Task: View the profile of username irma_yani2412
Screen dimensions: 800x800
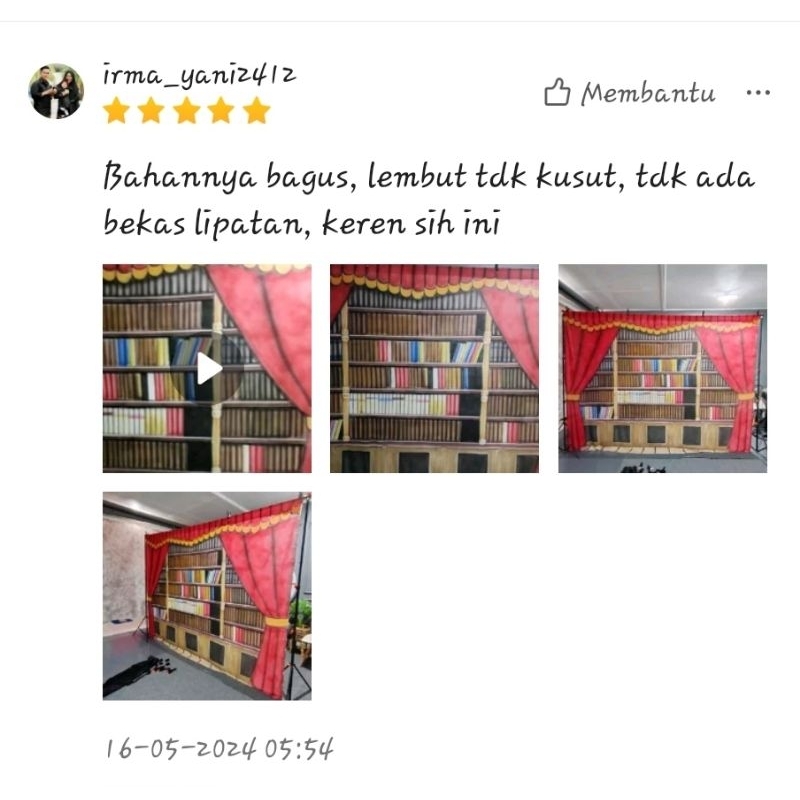Action: tap(199, 74)
